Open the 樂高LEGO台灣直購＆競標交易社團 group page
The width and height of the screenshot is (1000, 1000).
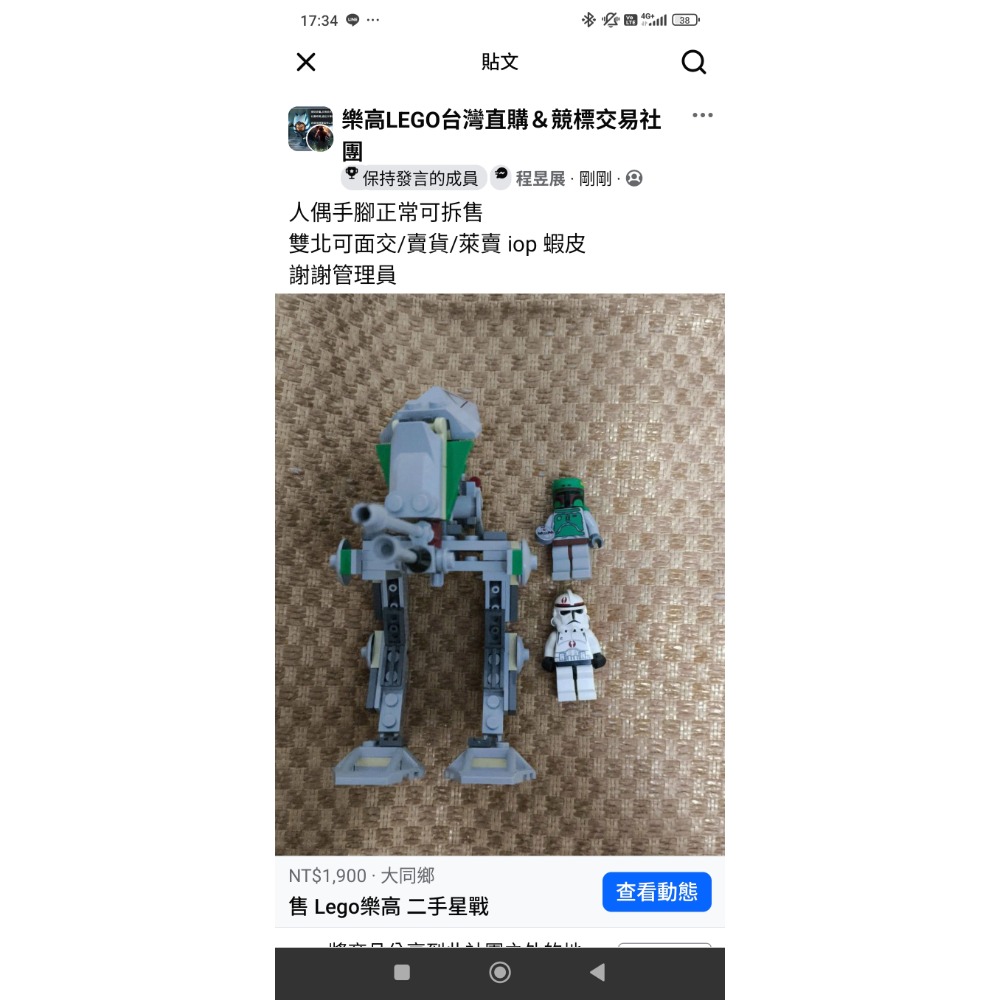coord(500,121)
